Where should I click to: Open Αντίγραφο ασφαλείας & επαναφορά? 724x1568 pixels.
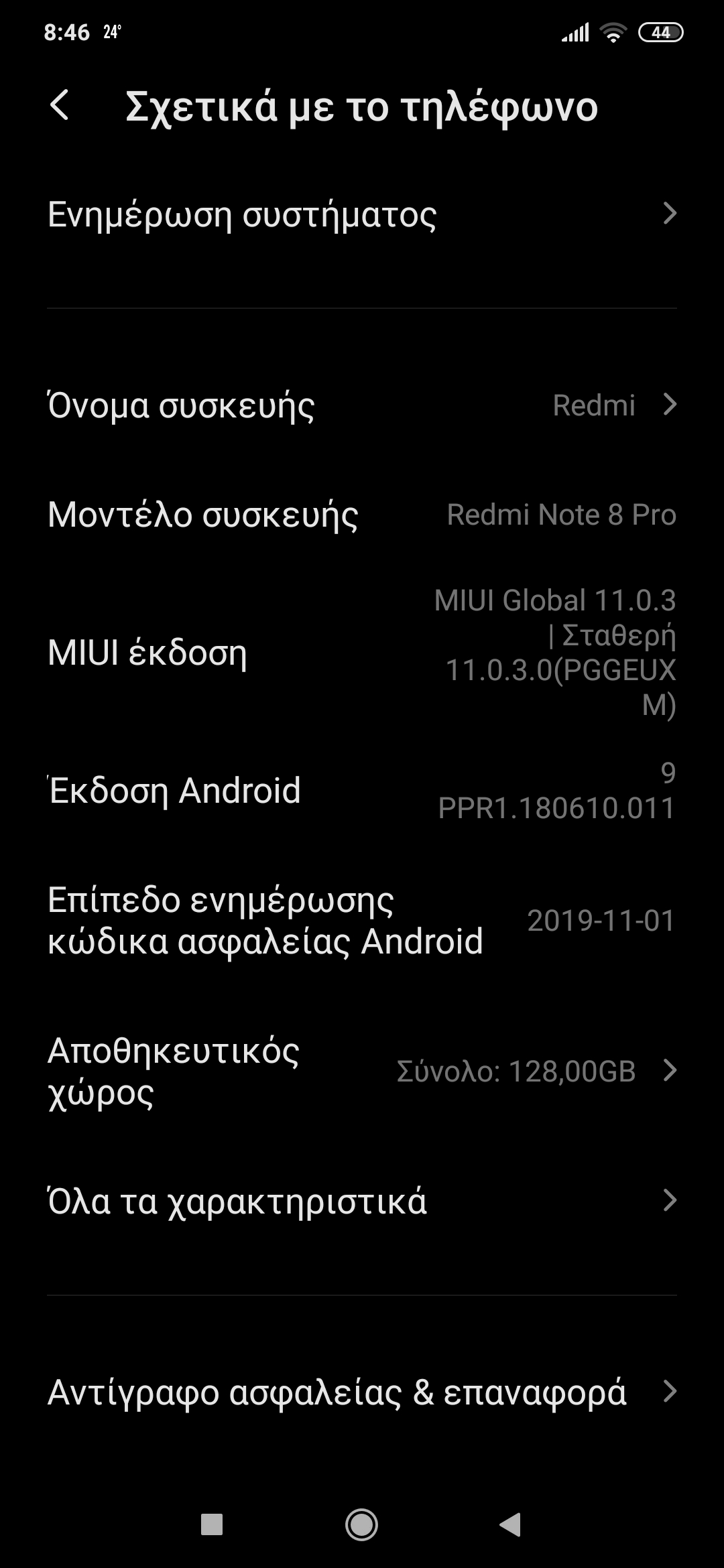(362, 1392)
